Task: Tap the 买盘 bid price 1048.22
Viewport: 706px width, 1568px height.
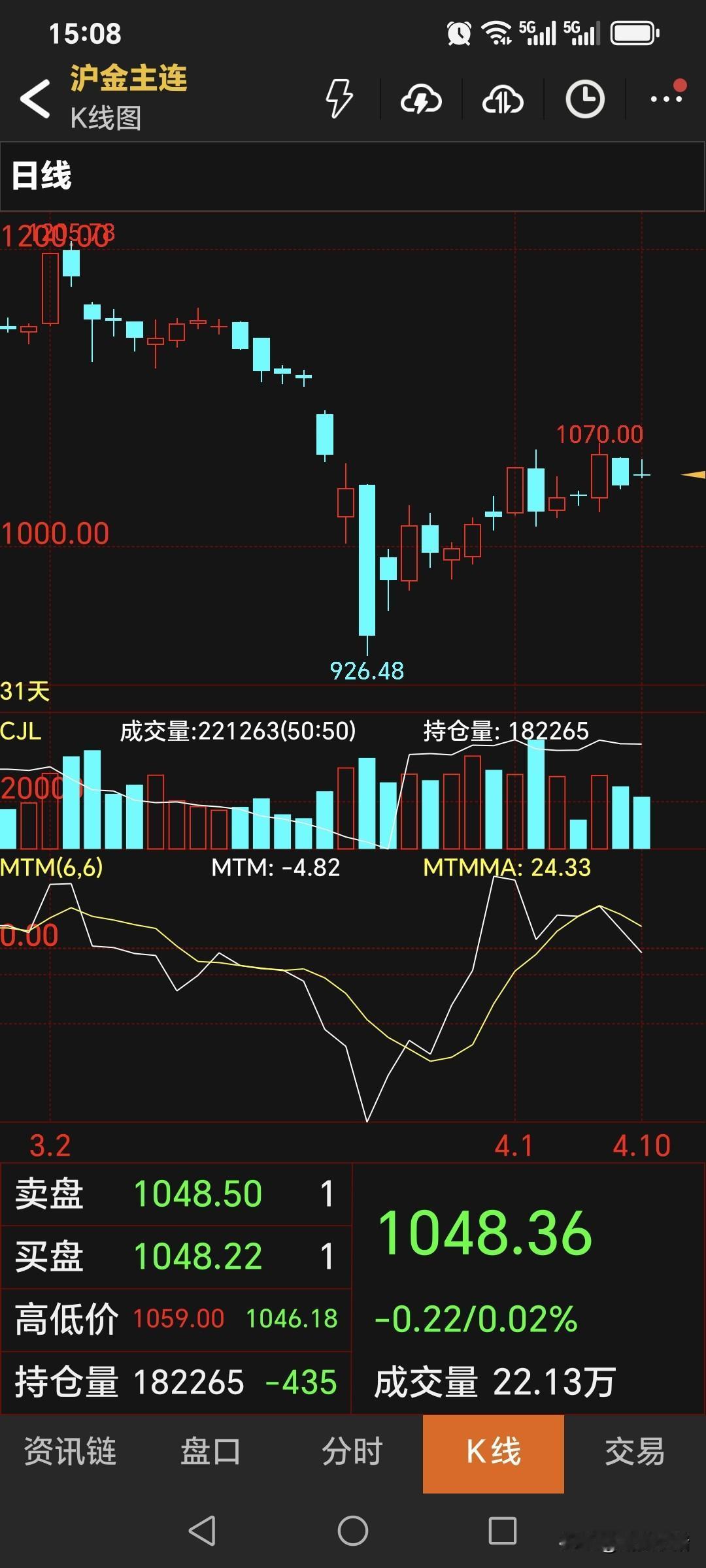Action: click(x=200, y=1255)
